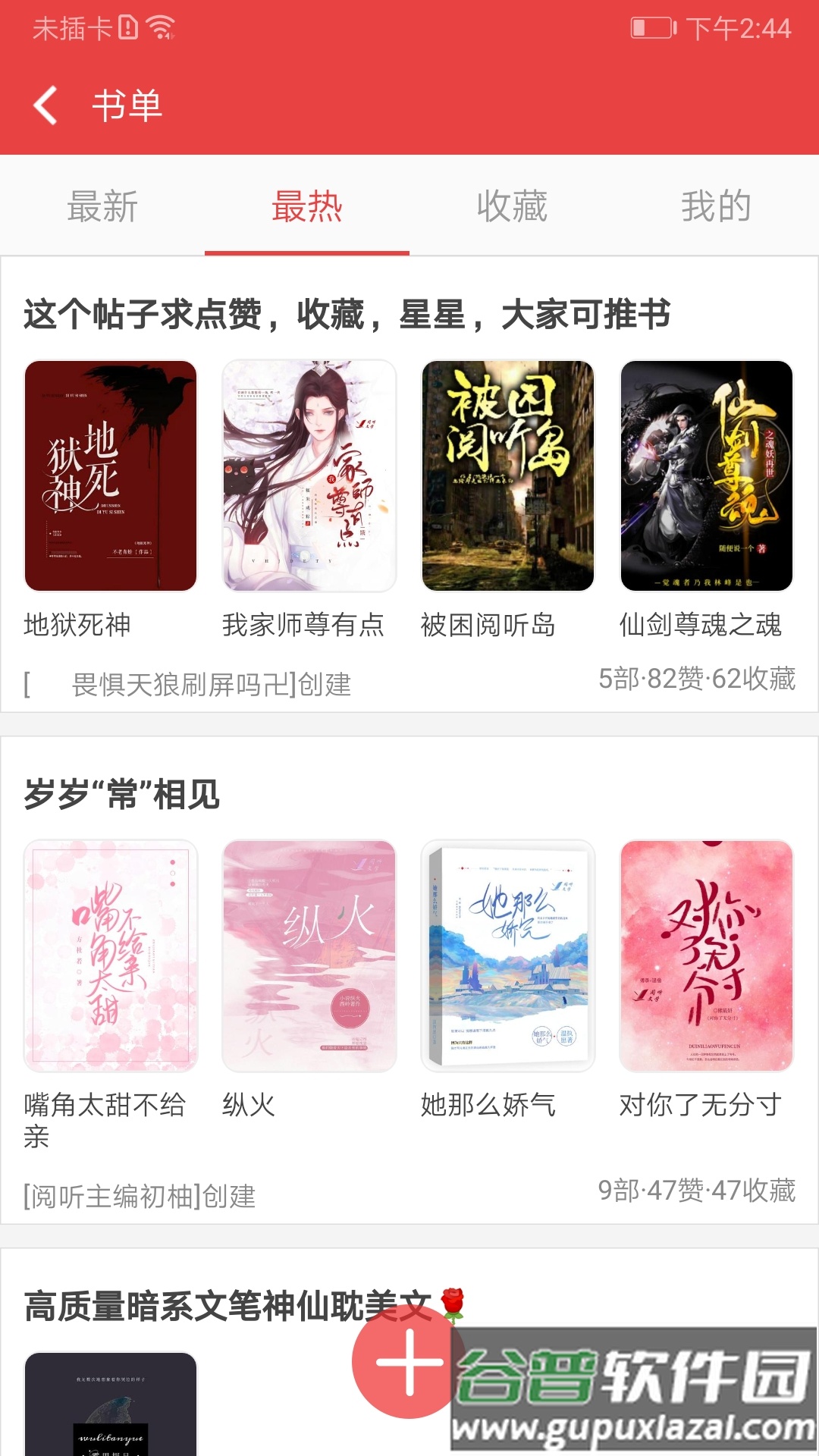Select the 最热 tab
The image size is (819, 1456).
(306, 206)
